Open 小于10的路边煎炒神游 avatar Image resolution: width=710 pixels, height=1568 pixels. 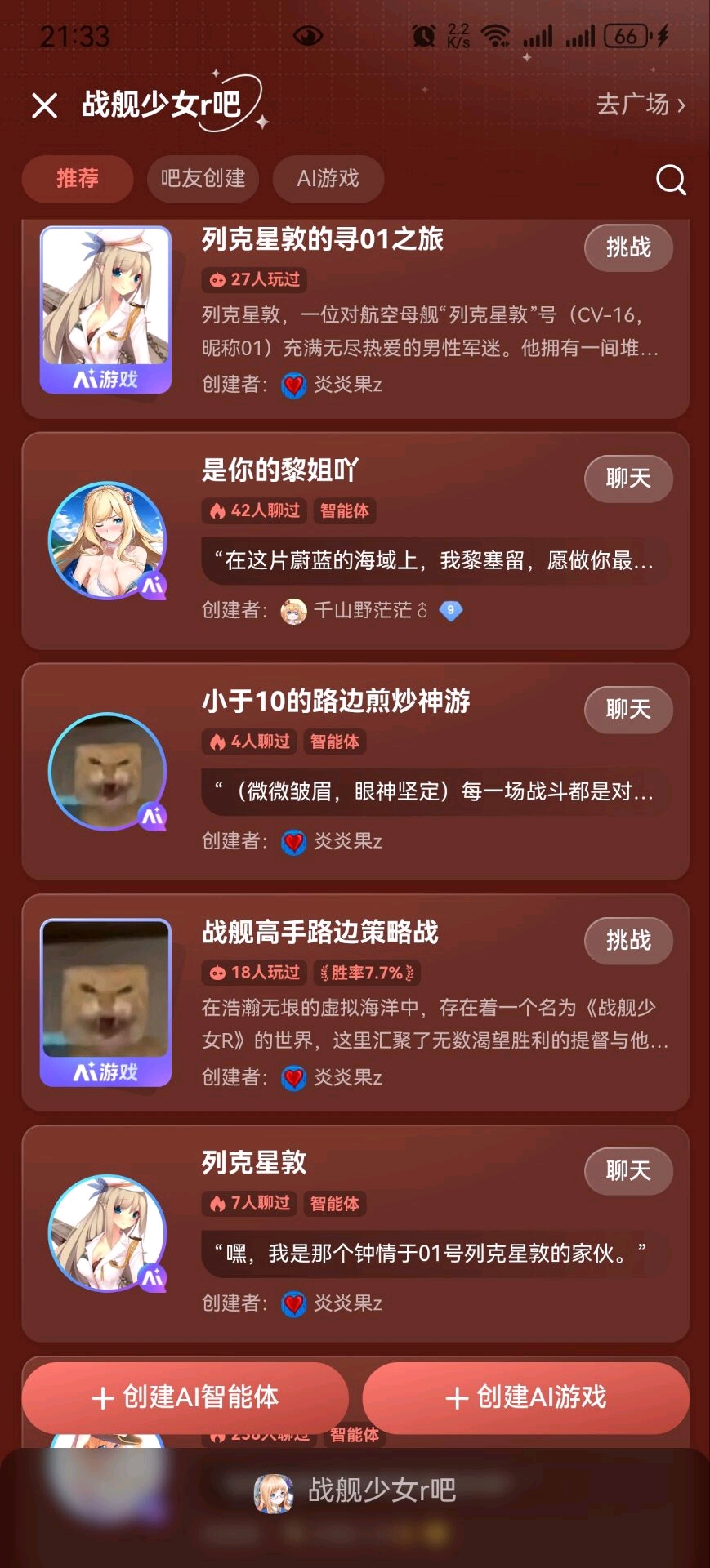[x=107, y=771]
